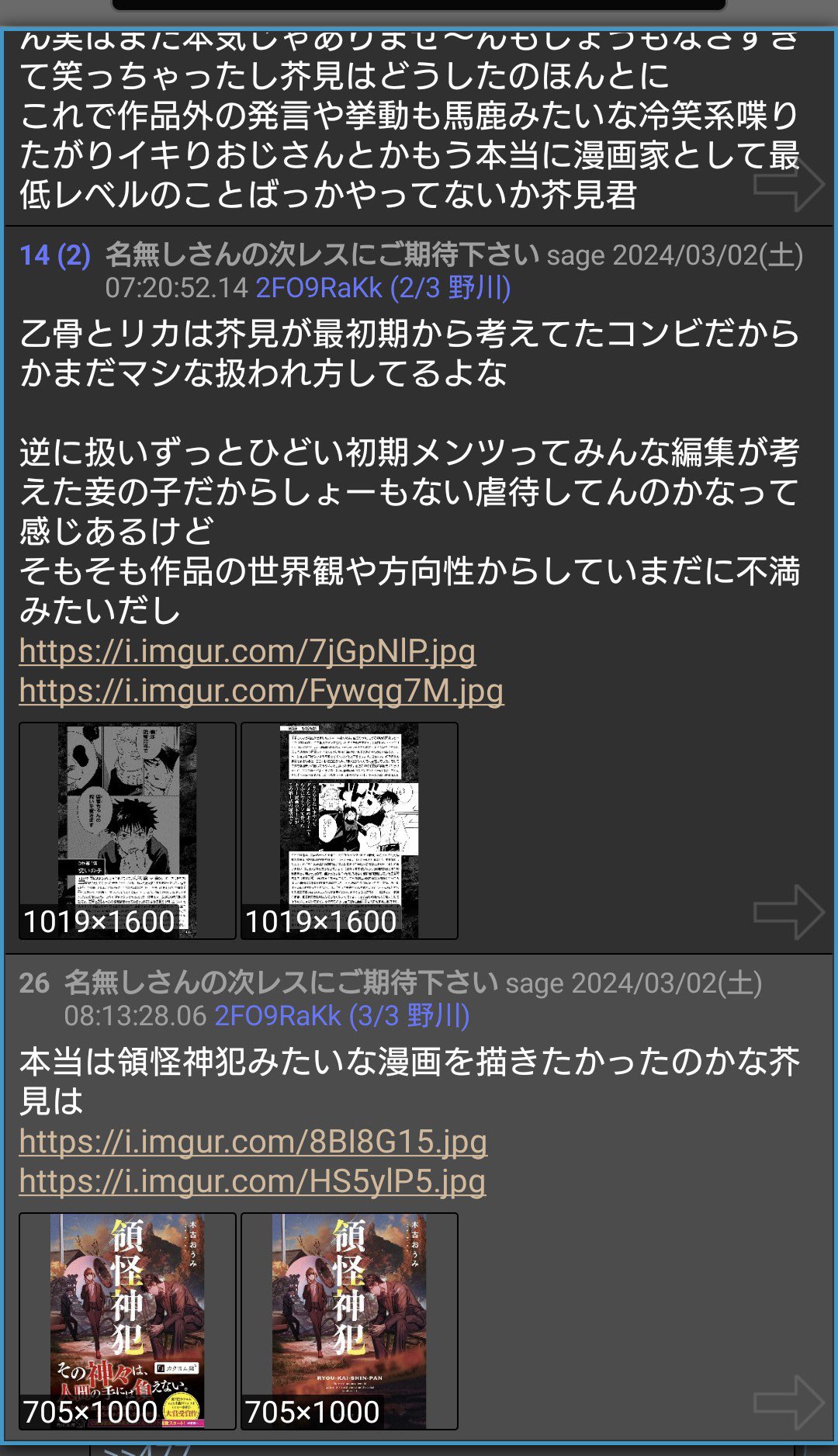This screenshot has height=1456, width=838.
Task: Tap post number 14 (2) to see replies
Action: (54, 255)
